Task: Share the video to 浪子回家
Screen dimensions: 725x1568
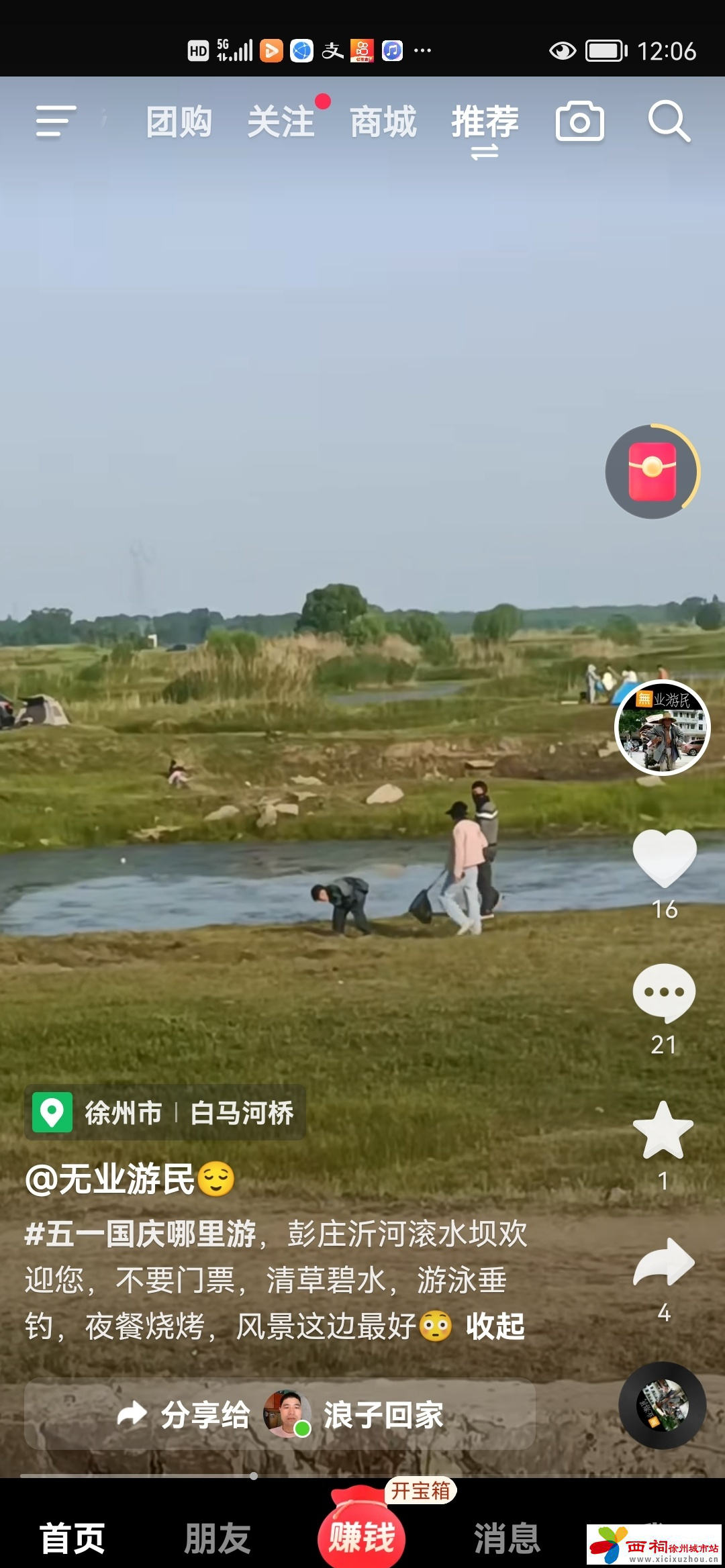Action: 280,1415
